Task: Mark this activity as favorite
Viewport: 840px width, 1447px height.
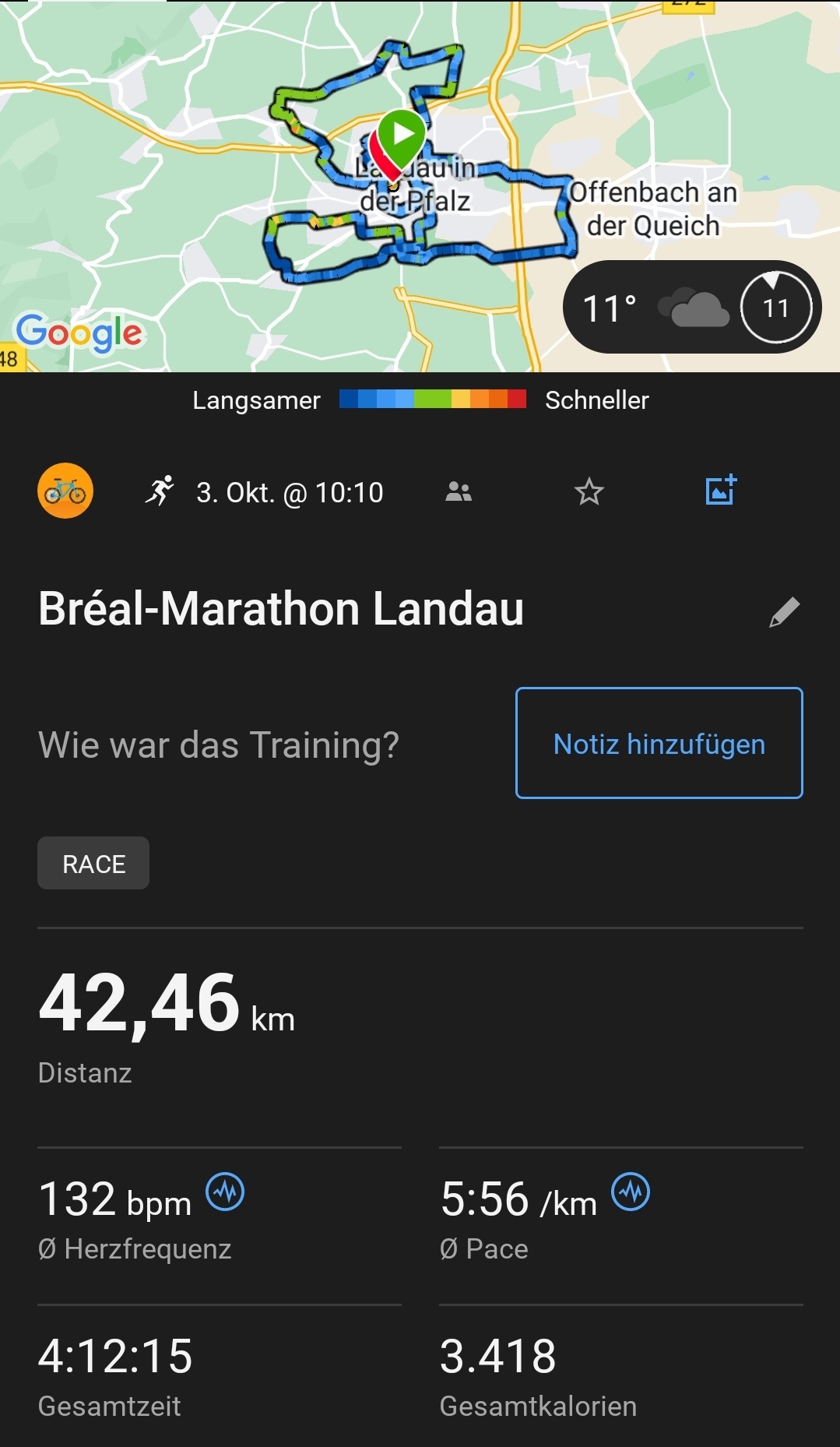Action: (x=589, y=492)
